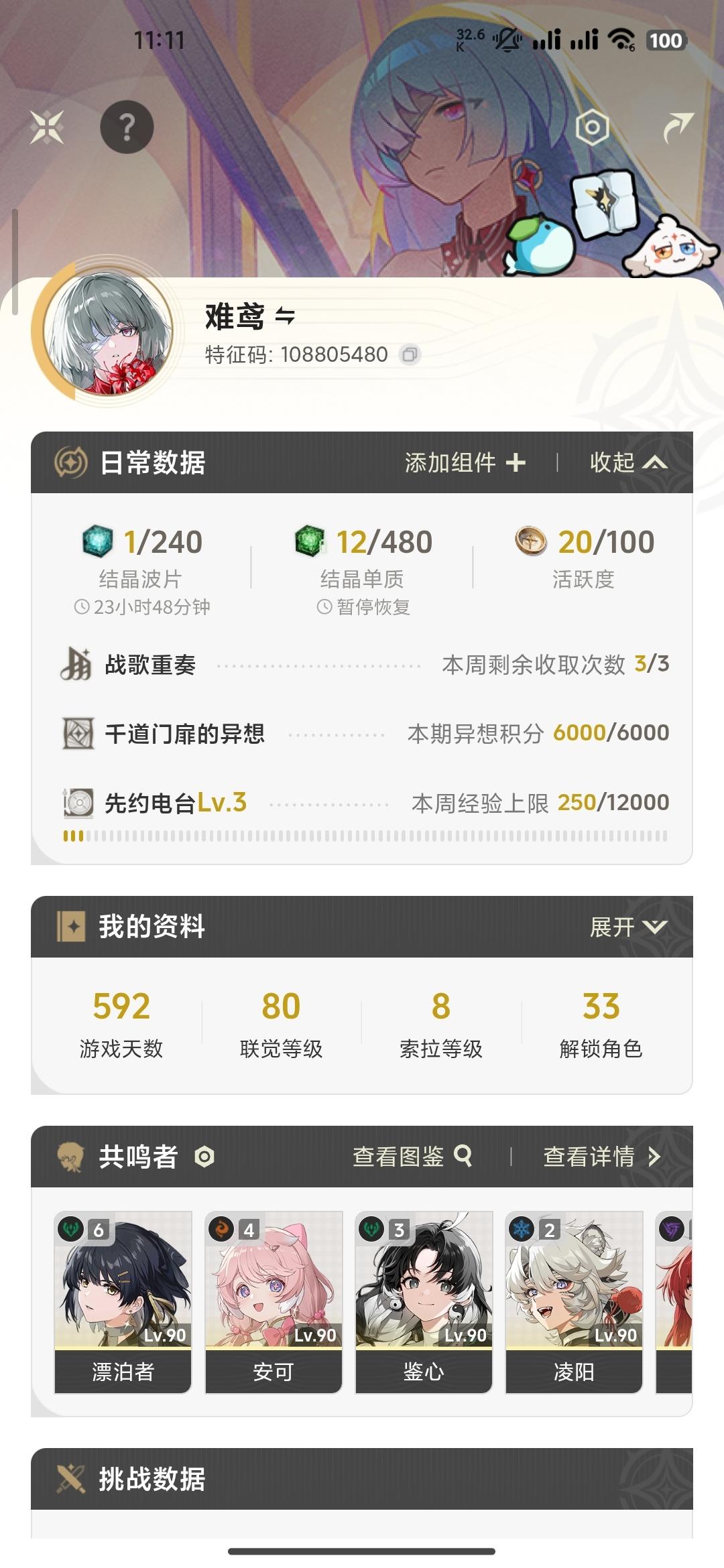Copy the 特征码 108805480
The height and width of the screenshot is (1568, 724).
pos(410,354)
